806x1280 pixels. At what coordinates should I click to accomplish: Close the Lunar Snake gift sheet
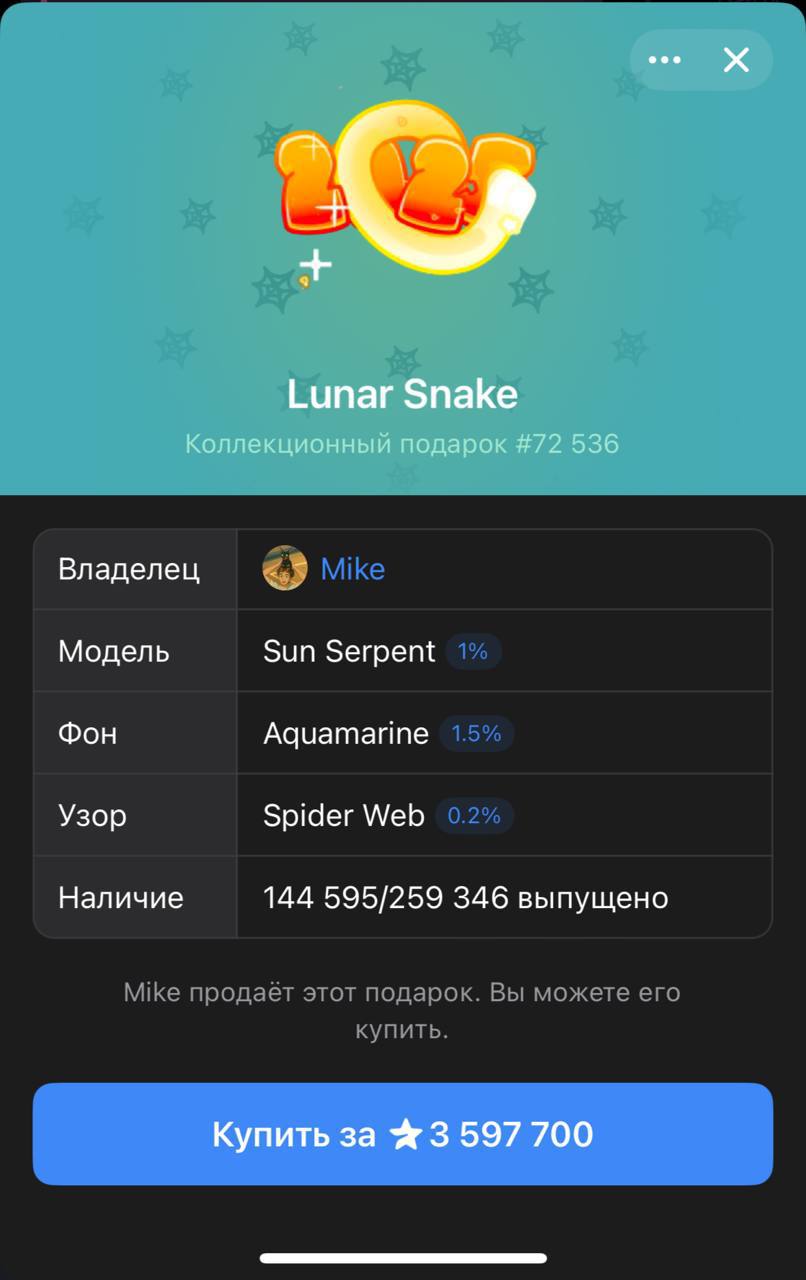(737, 61)
